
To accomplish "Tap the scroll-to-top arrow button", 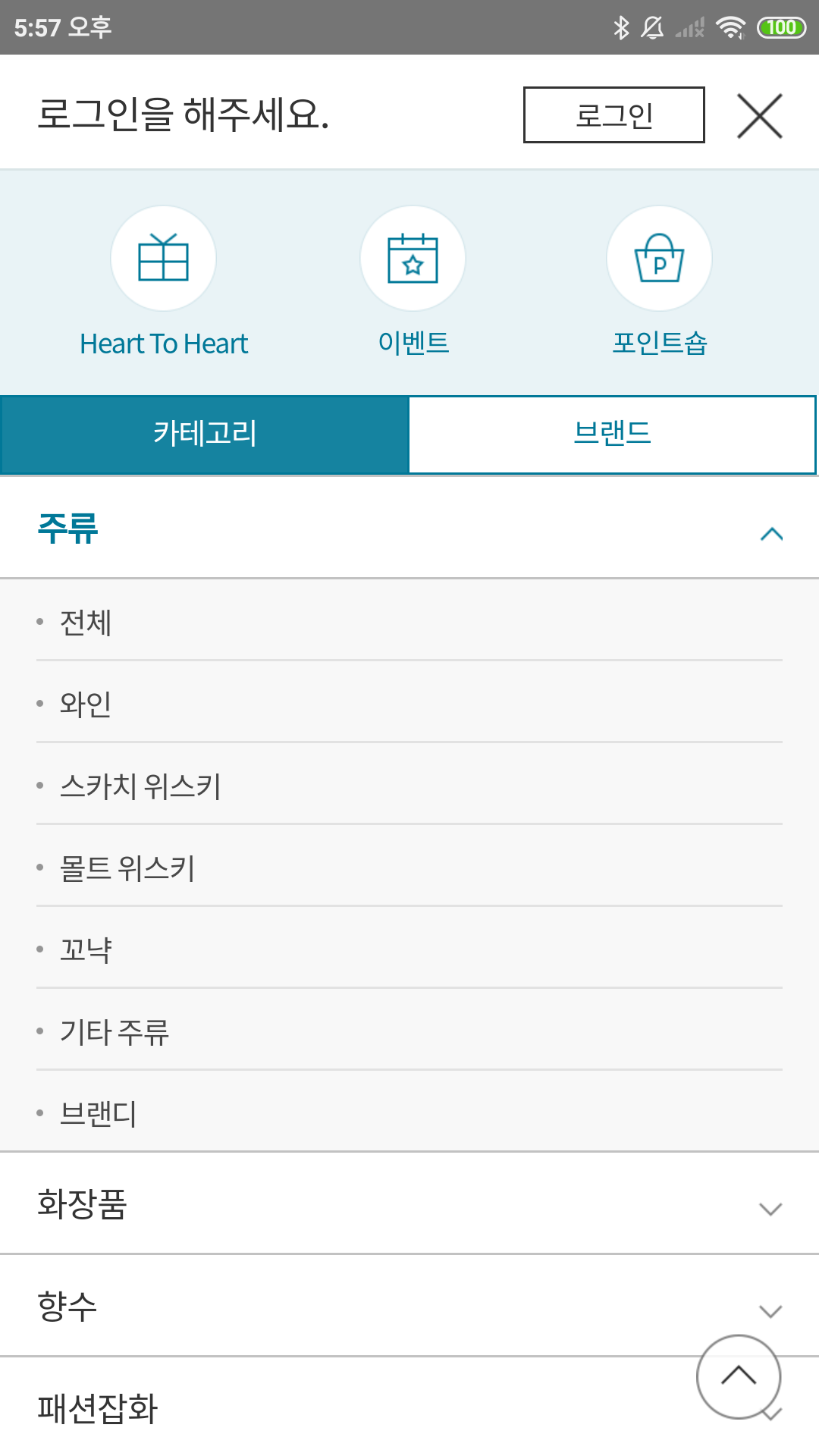I will pyautogui.click(x=739, y=1376).
